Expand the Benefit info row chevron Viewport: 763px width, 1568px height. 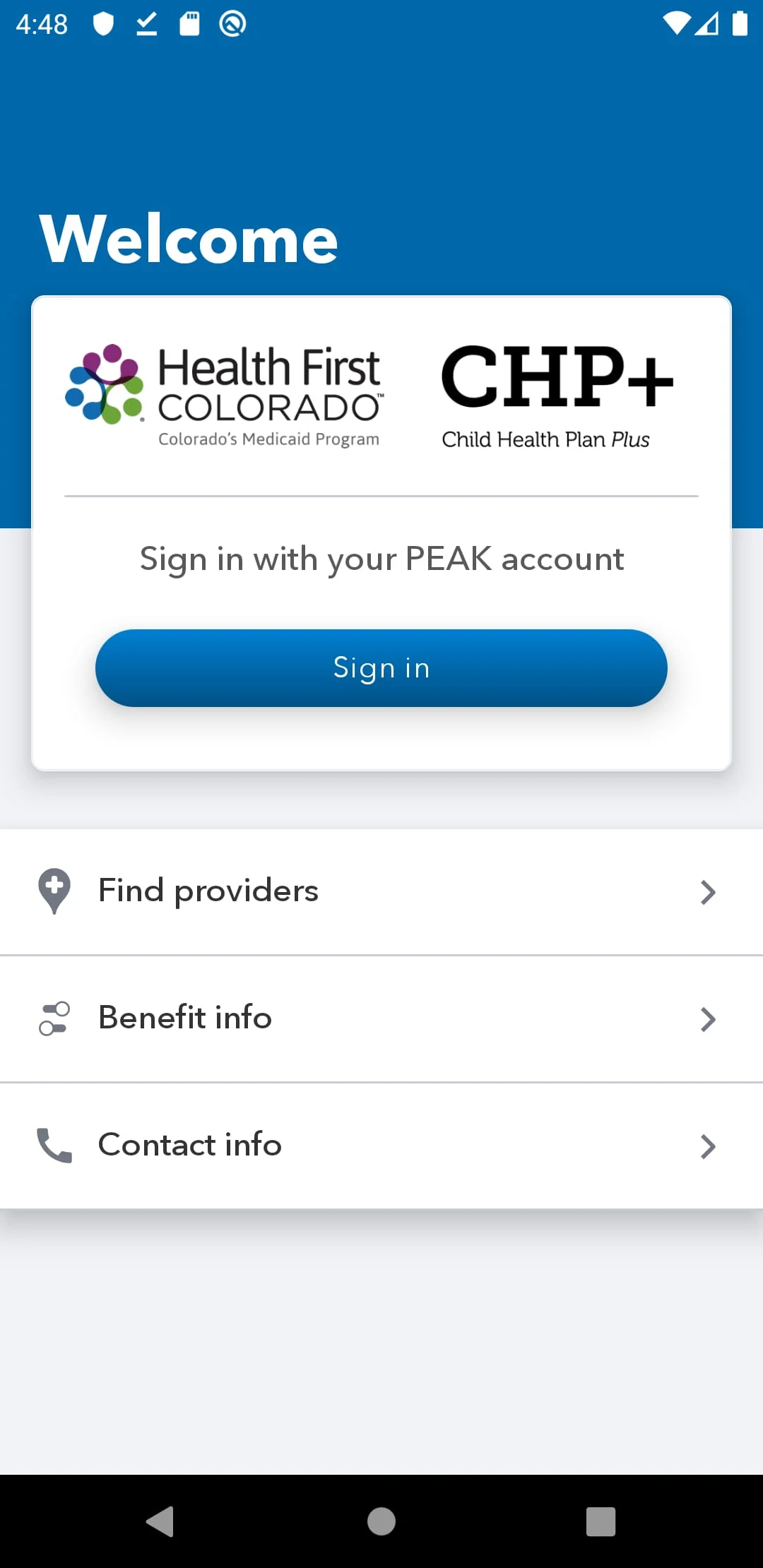pos(708,1018)
